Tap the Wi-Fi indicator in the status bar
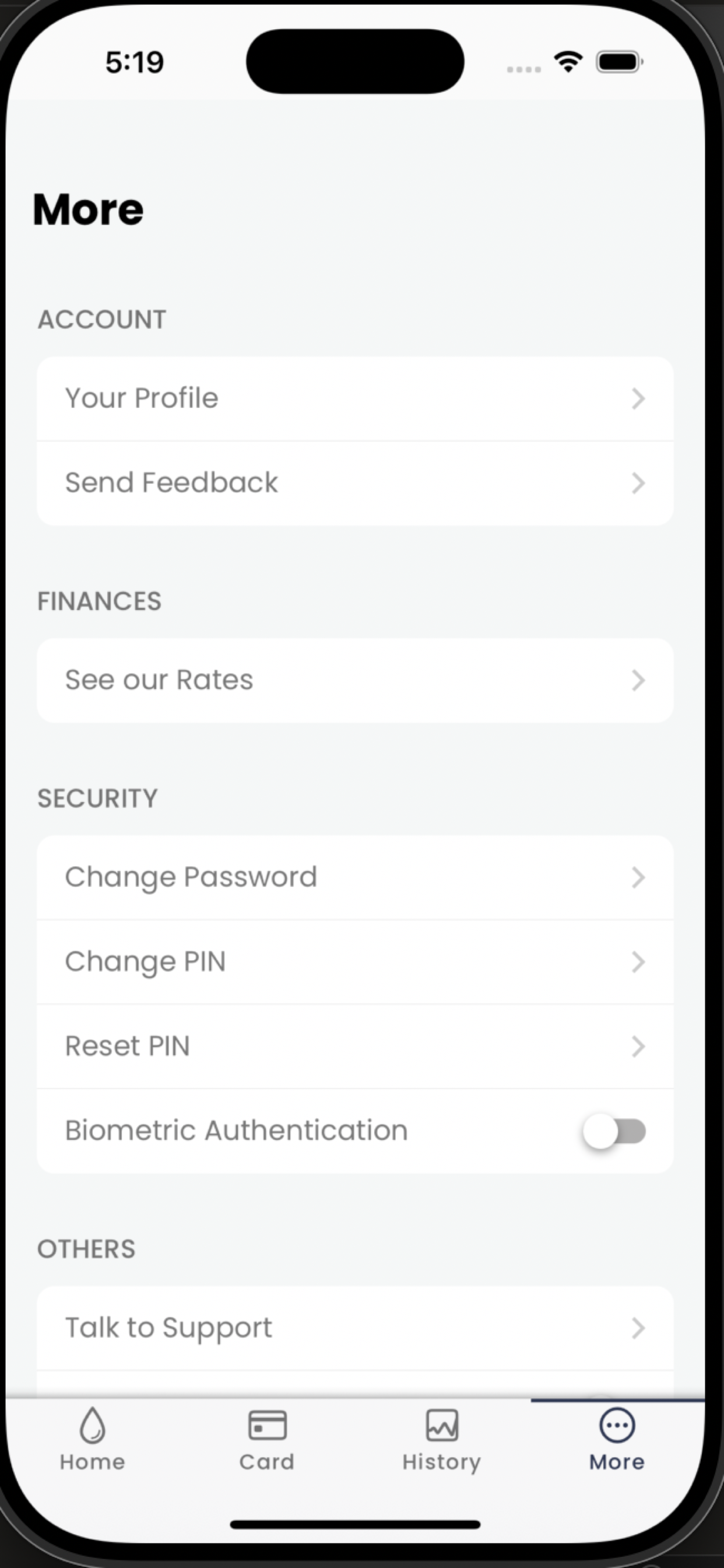The width and height of the screenshot is (724, 1568). click(567, 61)
